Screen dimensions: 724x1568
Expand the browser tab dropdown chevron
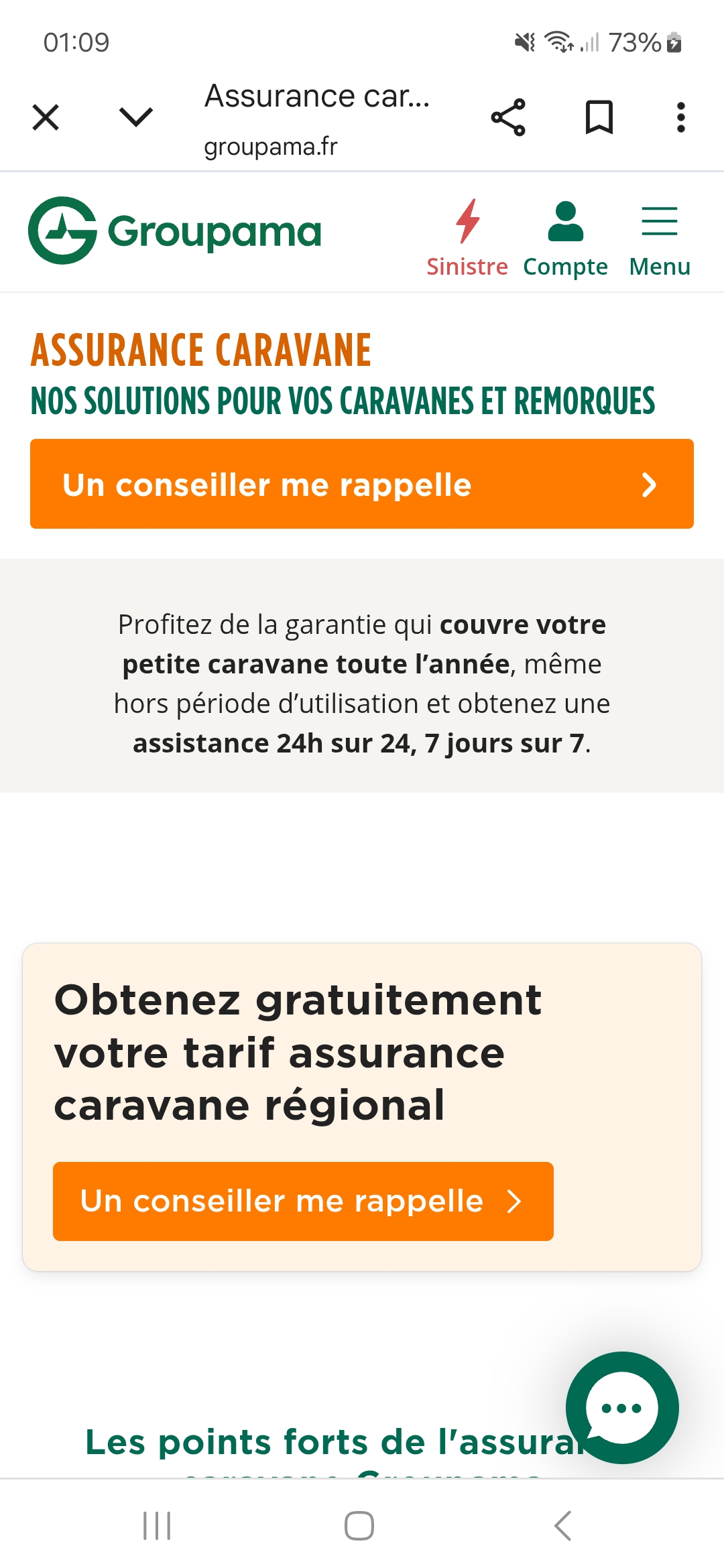tap(136, 117)
